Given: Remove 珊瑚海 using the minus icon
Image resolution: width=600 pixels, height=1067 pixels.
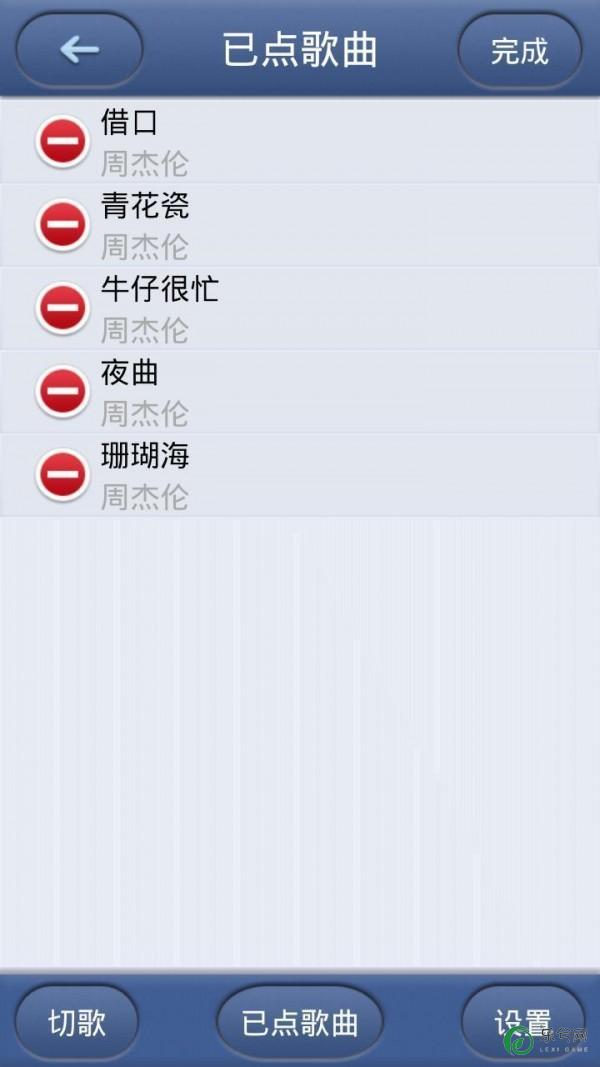Looking at the screenshot, I should pos(63,475).
